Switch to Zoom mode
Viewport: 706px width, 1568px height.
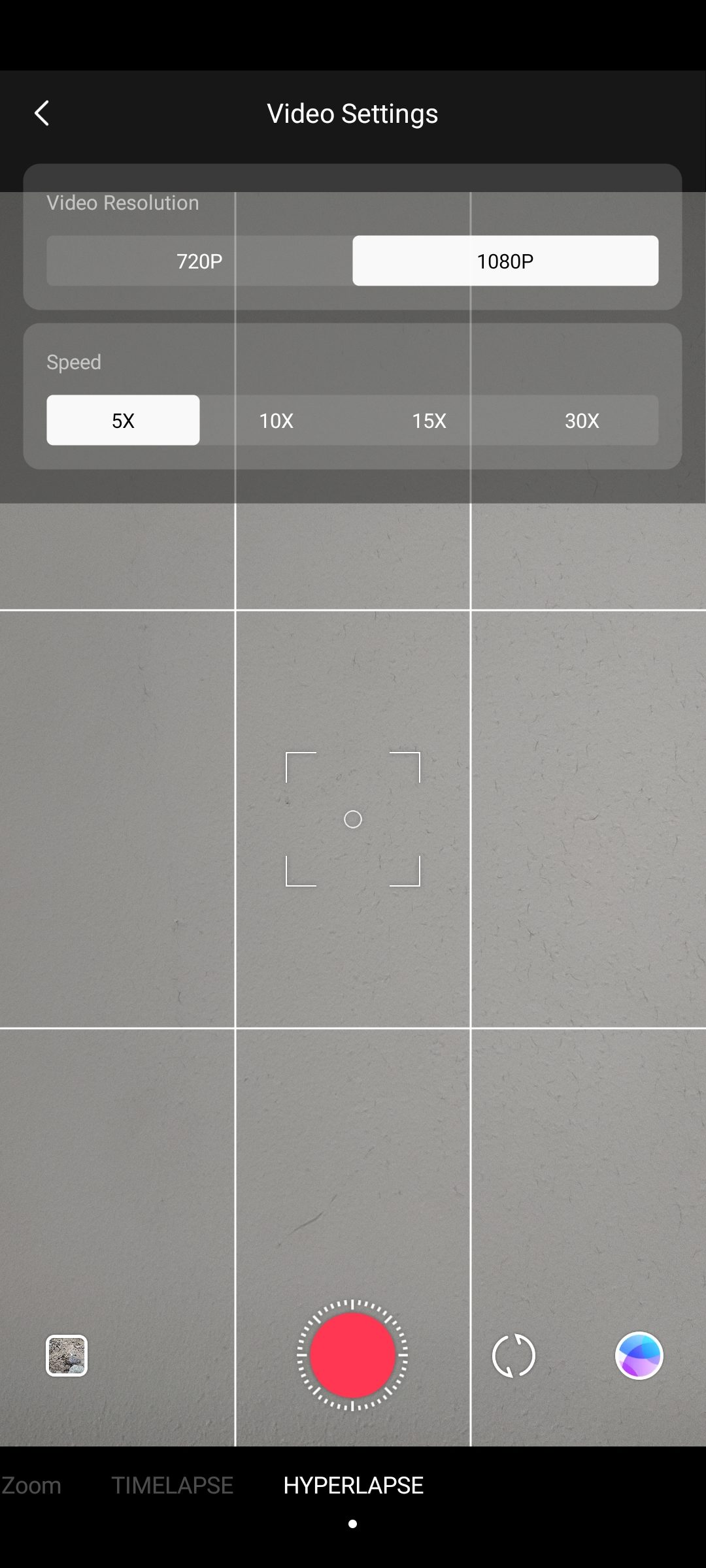tap(31, 1485)
